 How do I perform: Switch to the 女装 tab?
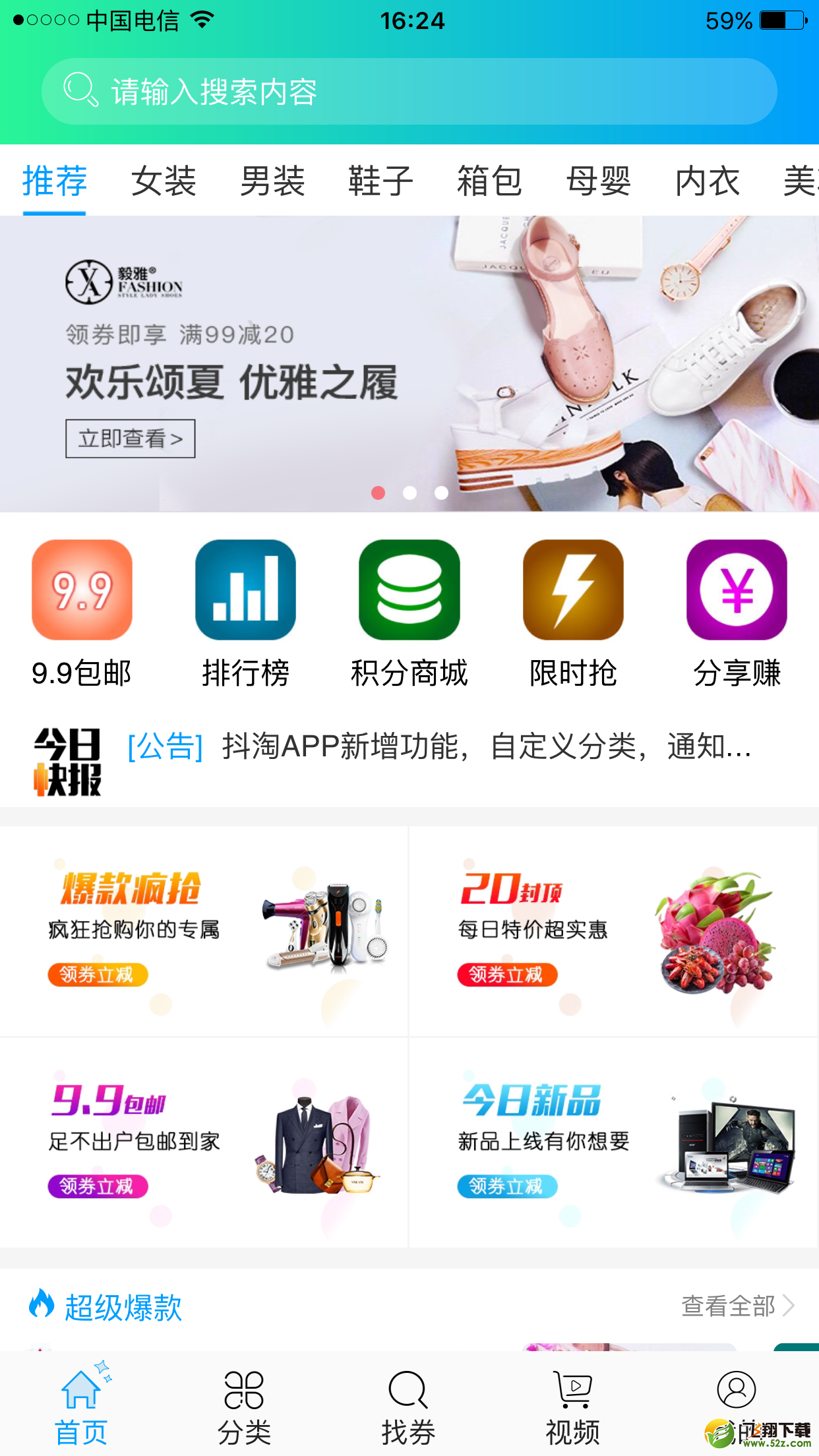(164, 181)
